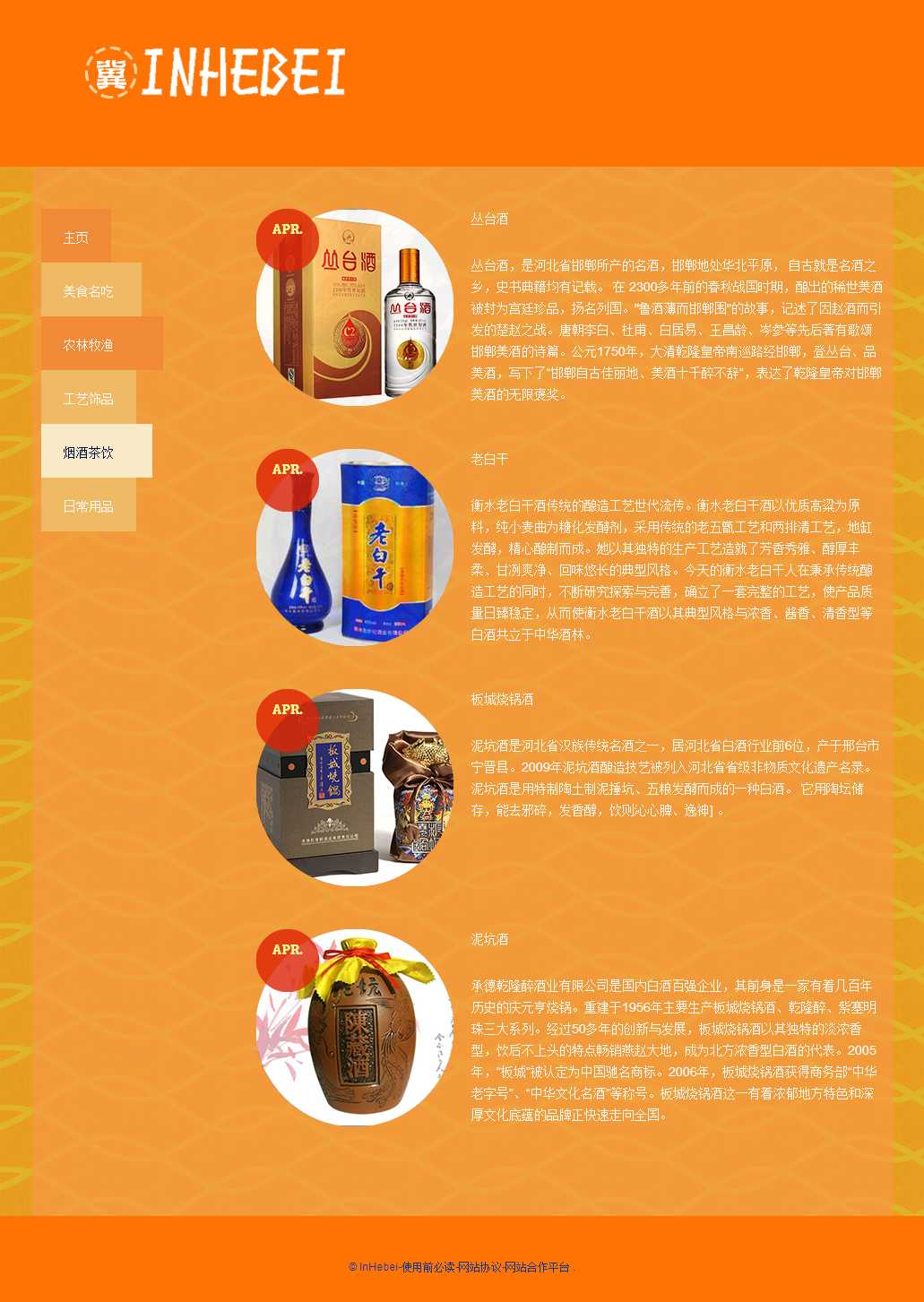Open the 丛台酒 product image
This screenshot has width=924, height=1302.
click(x=355, y=307)
